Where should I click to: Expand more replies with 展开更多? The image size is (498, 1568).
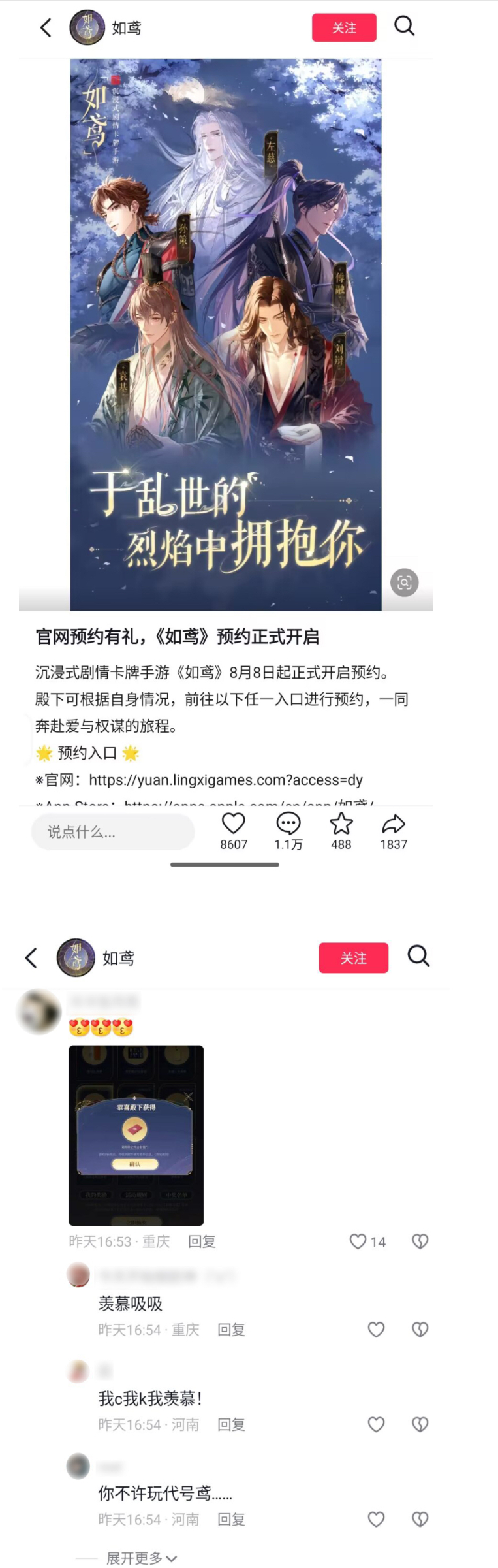point(141,1558)
